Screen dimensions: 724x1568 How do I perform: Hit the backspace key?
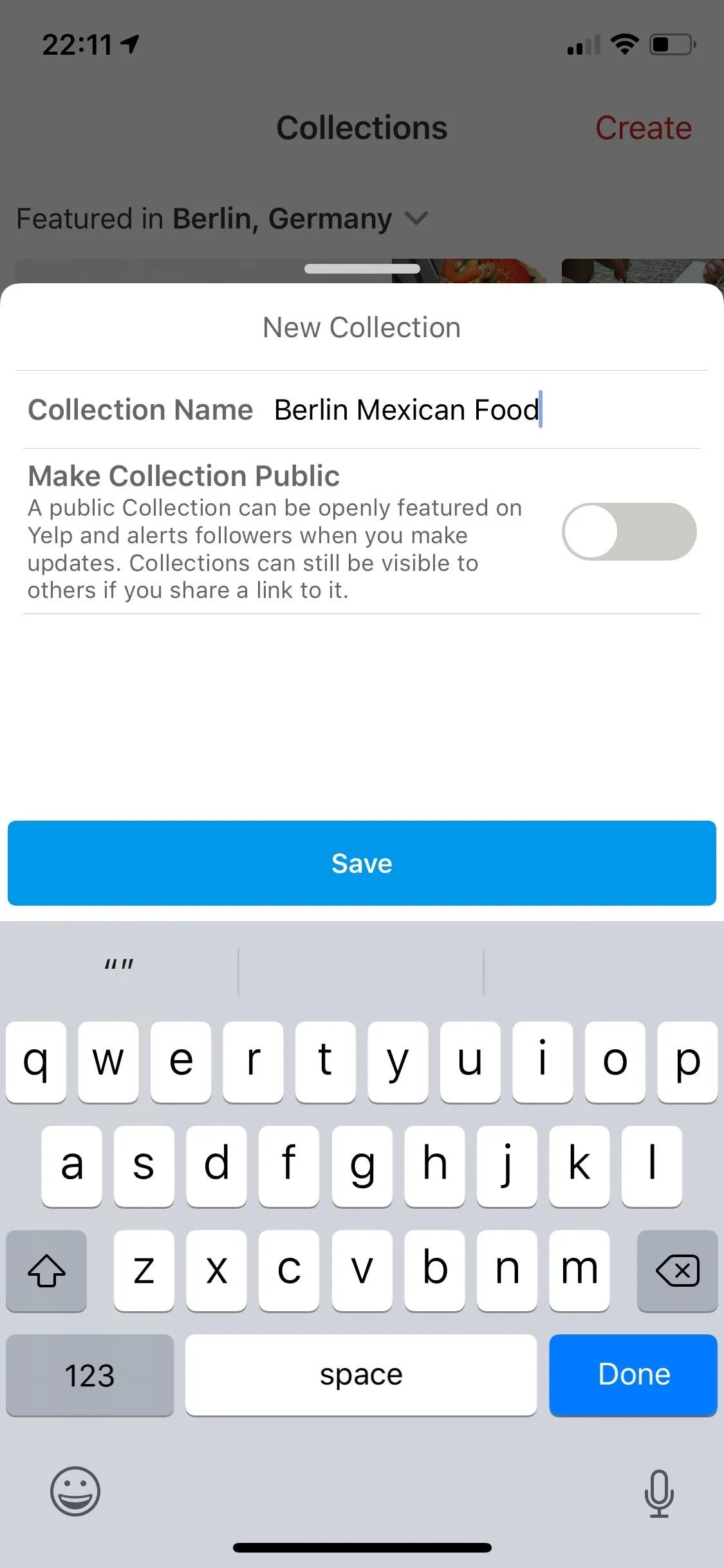[677, 1271]
